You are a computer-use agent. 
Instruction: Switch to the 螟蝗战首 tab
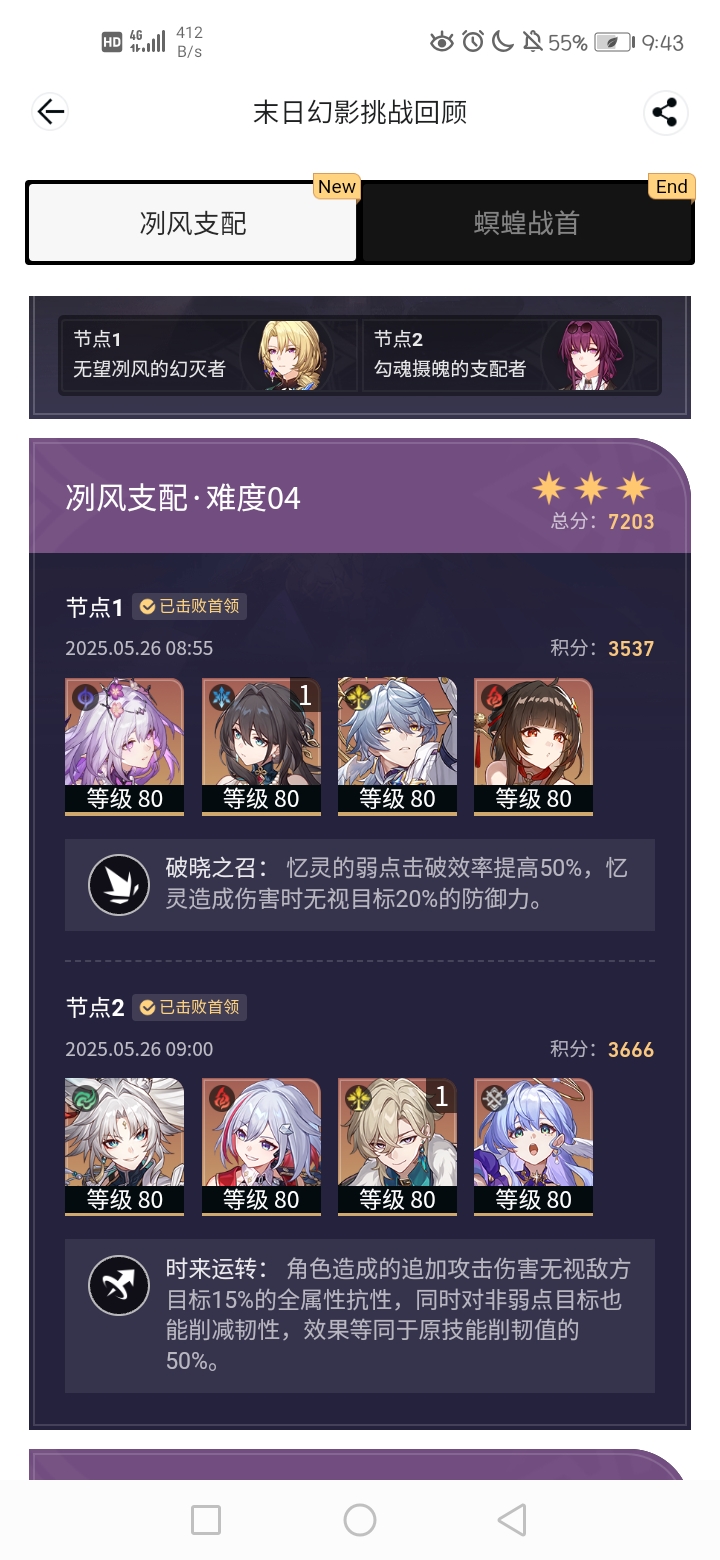point(526,223)
